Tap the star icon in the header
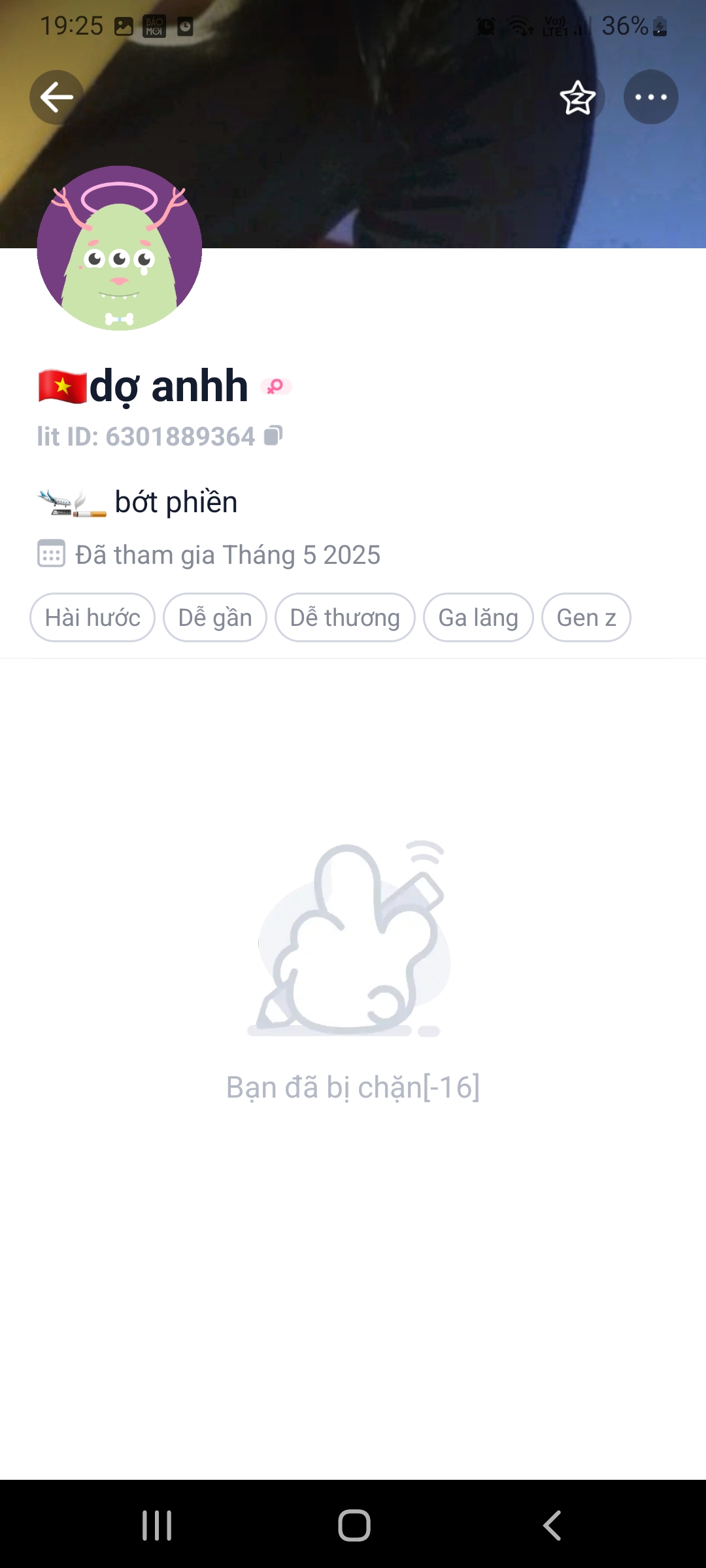Image resolution: width=706 pixels, height=1568 pixels. [x=578, y=97]
